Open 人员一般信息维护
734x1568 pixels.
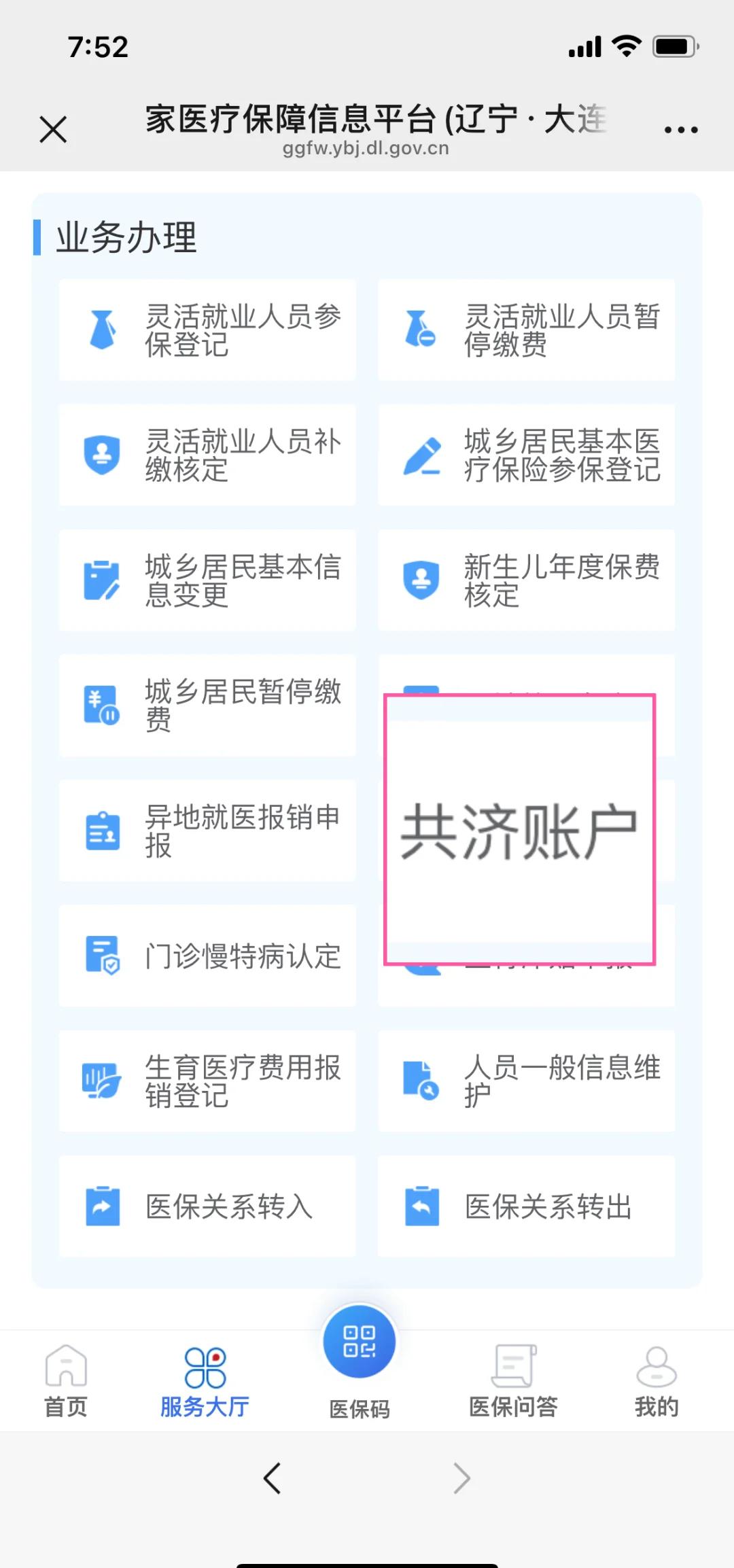[527, 1081]
